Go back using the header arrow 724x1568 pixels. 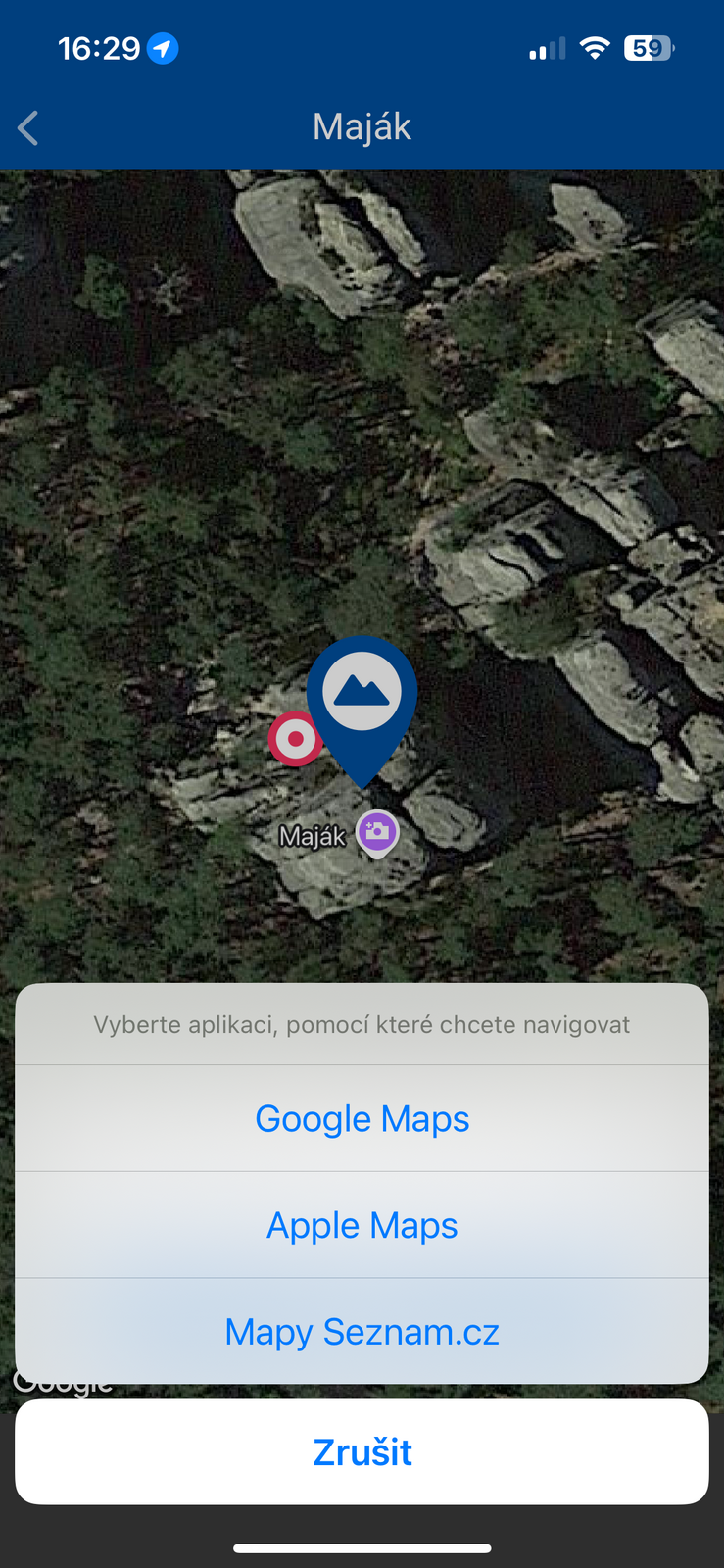coord(28,128)
